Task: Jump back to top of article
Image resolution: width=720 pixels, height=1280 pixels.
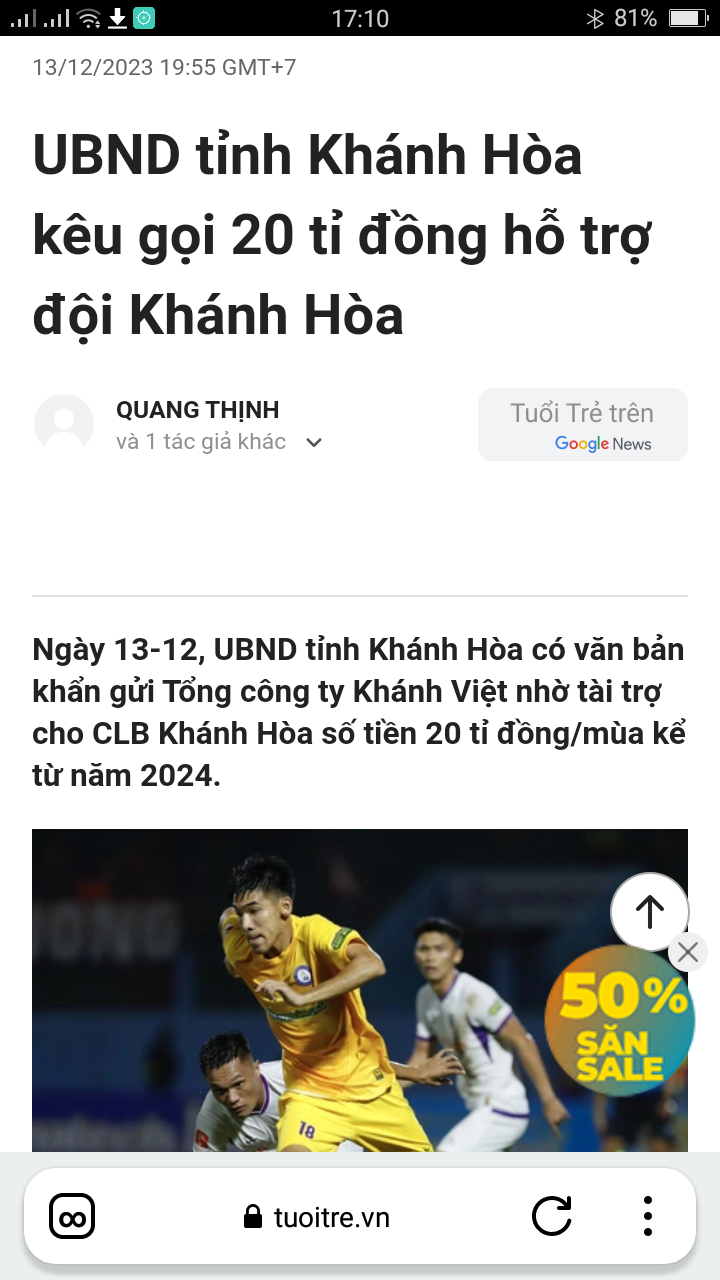Action: coord(650,911)
